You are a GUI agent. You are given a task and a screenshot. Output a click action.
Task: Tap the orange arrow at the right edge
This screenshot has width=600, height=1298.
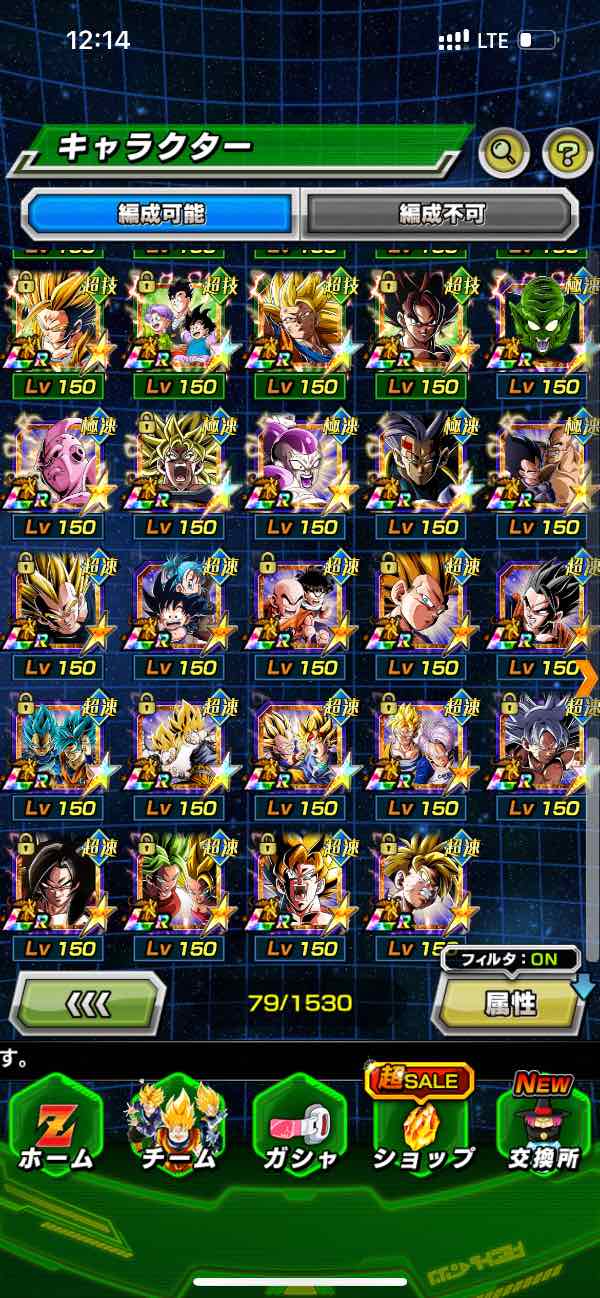coord(588,677)
